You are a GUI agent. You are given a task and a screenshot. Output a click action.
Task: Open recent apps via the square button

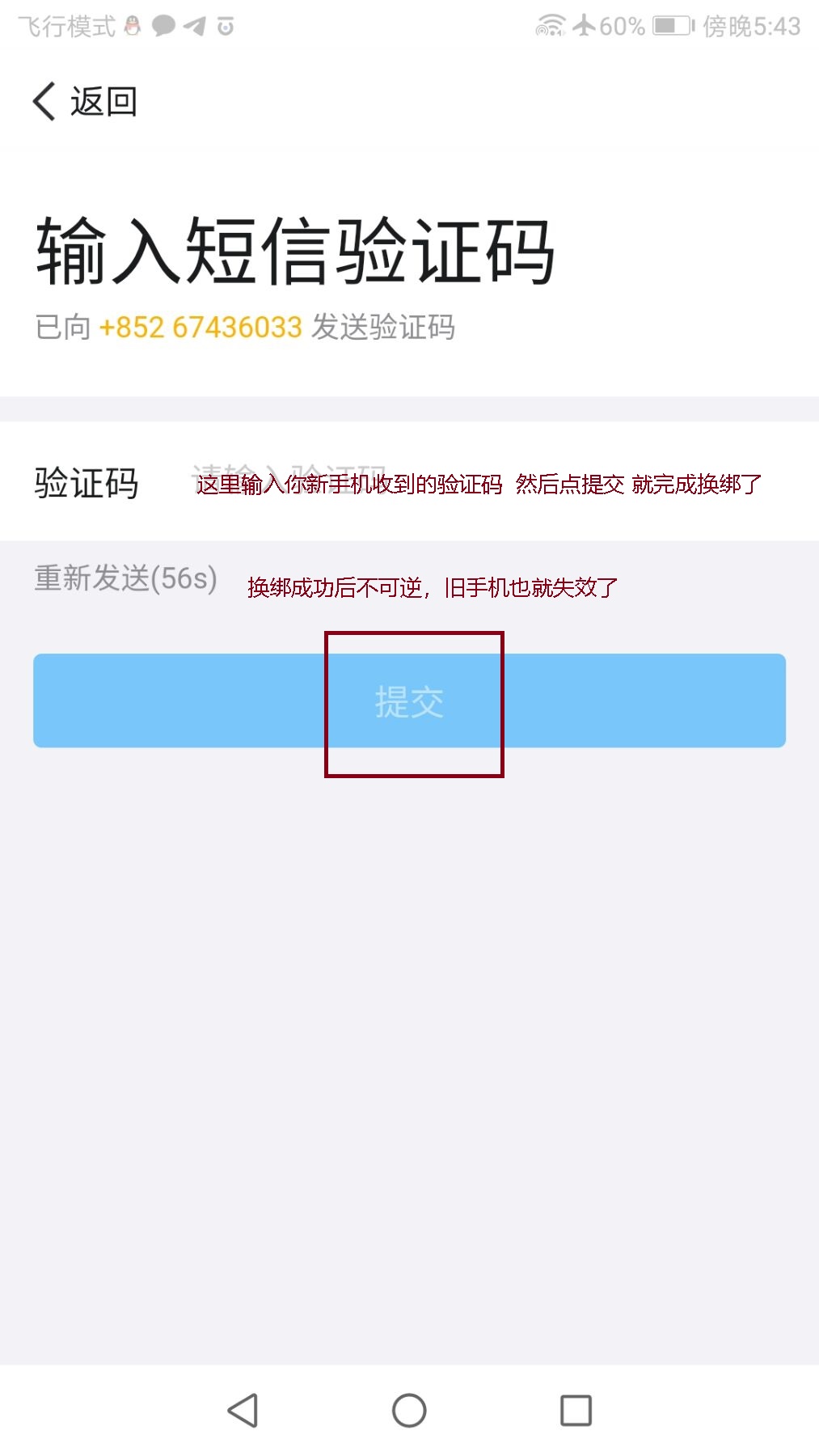click(x=576, y=1411)
